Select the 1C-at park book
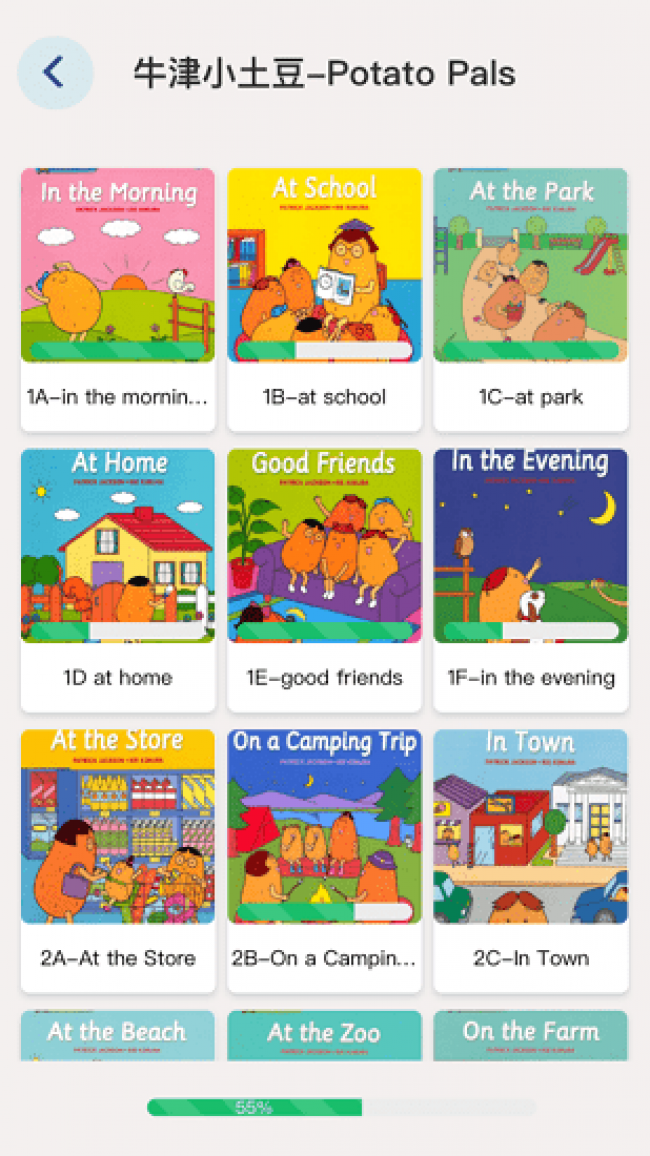The width and height of the screenshot is (650, 1156). tap(531, 299)
